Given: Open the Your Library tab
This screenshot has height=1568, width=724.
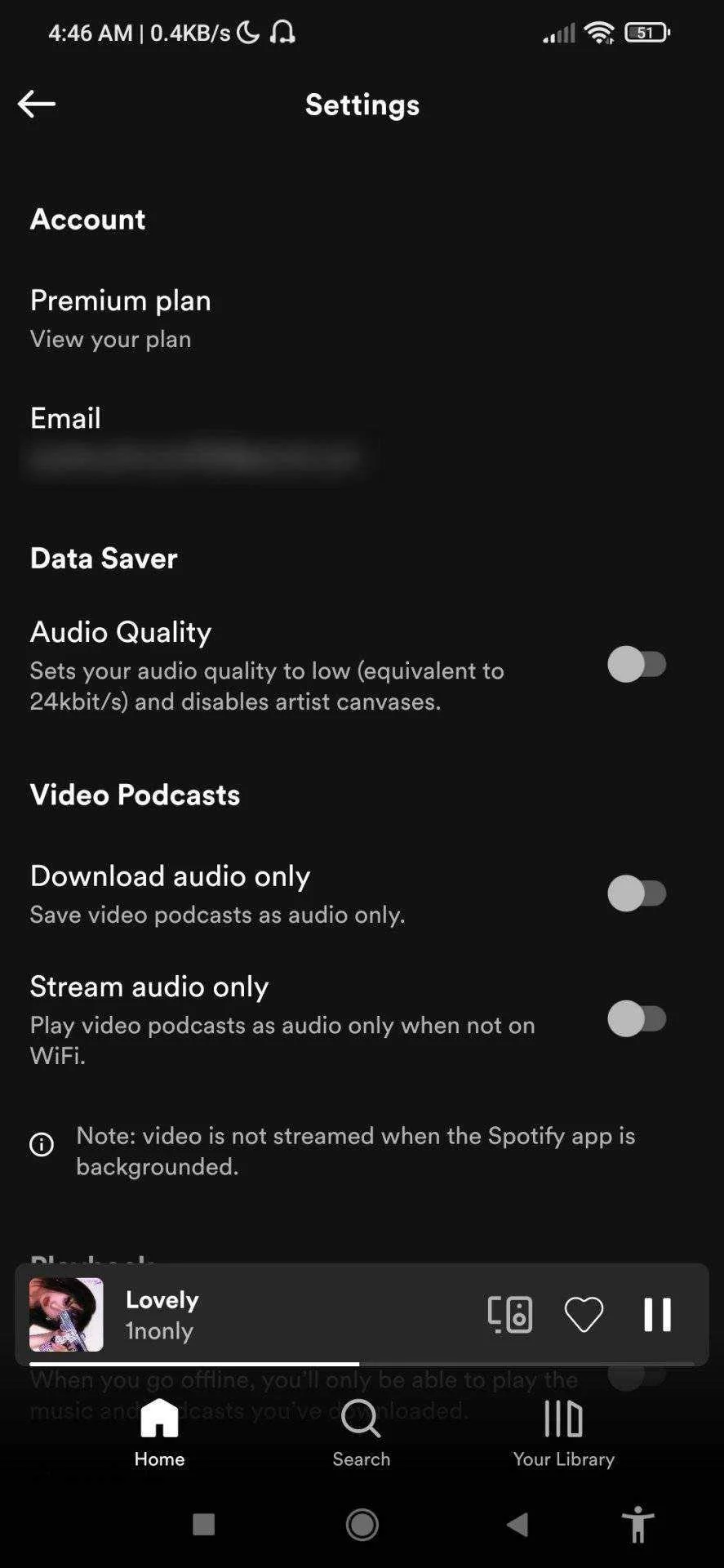Looking at the screenshot, I should (563, 1433).
